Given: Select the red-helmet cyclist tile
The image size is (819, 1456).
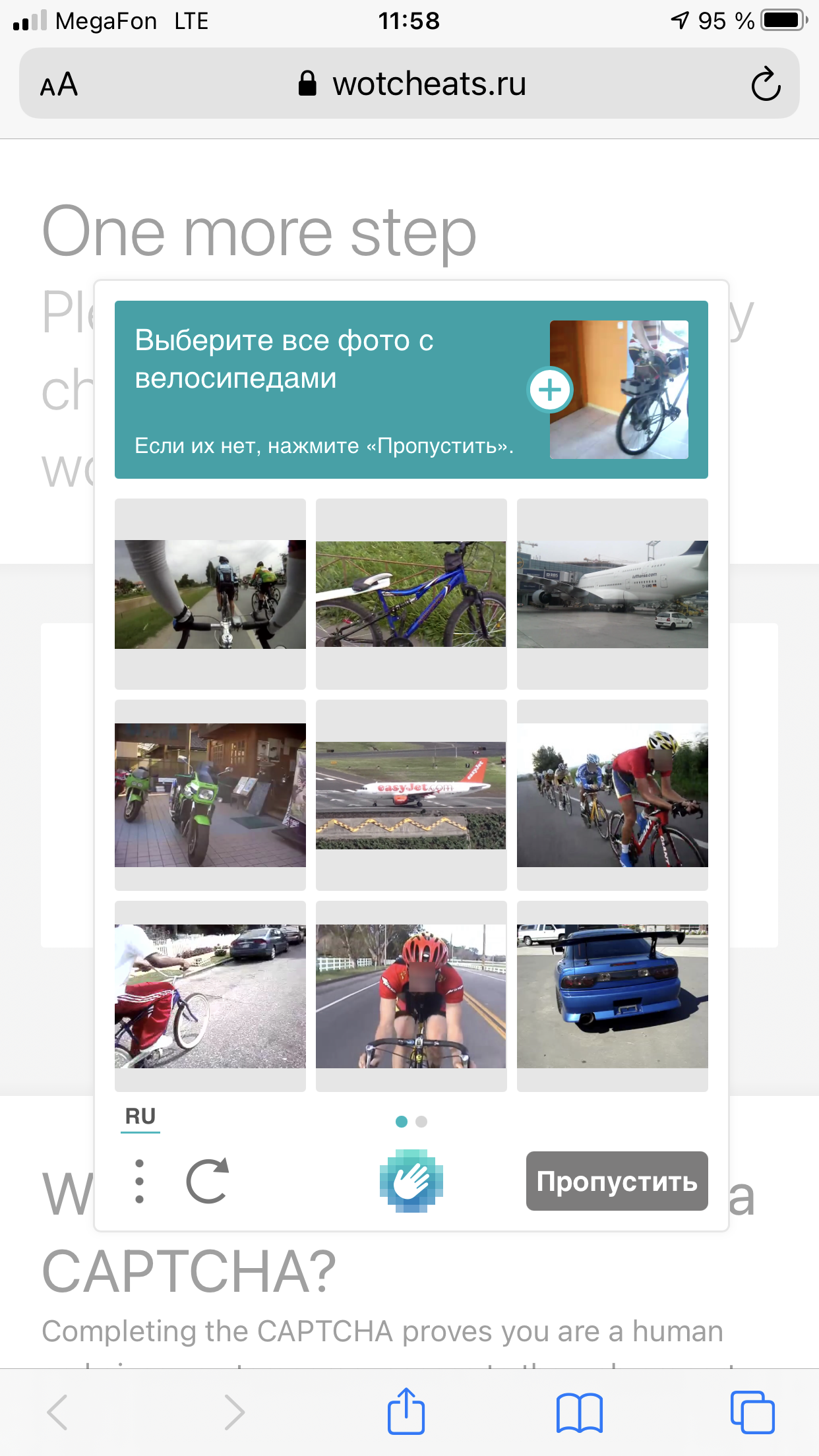Looking at the screenshot, I should (411, 996).
